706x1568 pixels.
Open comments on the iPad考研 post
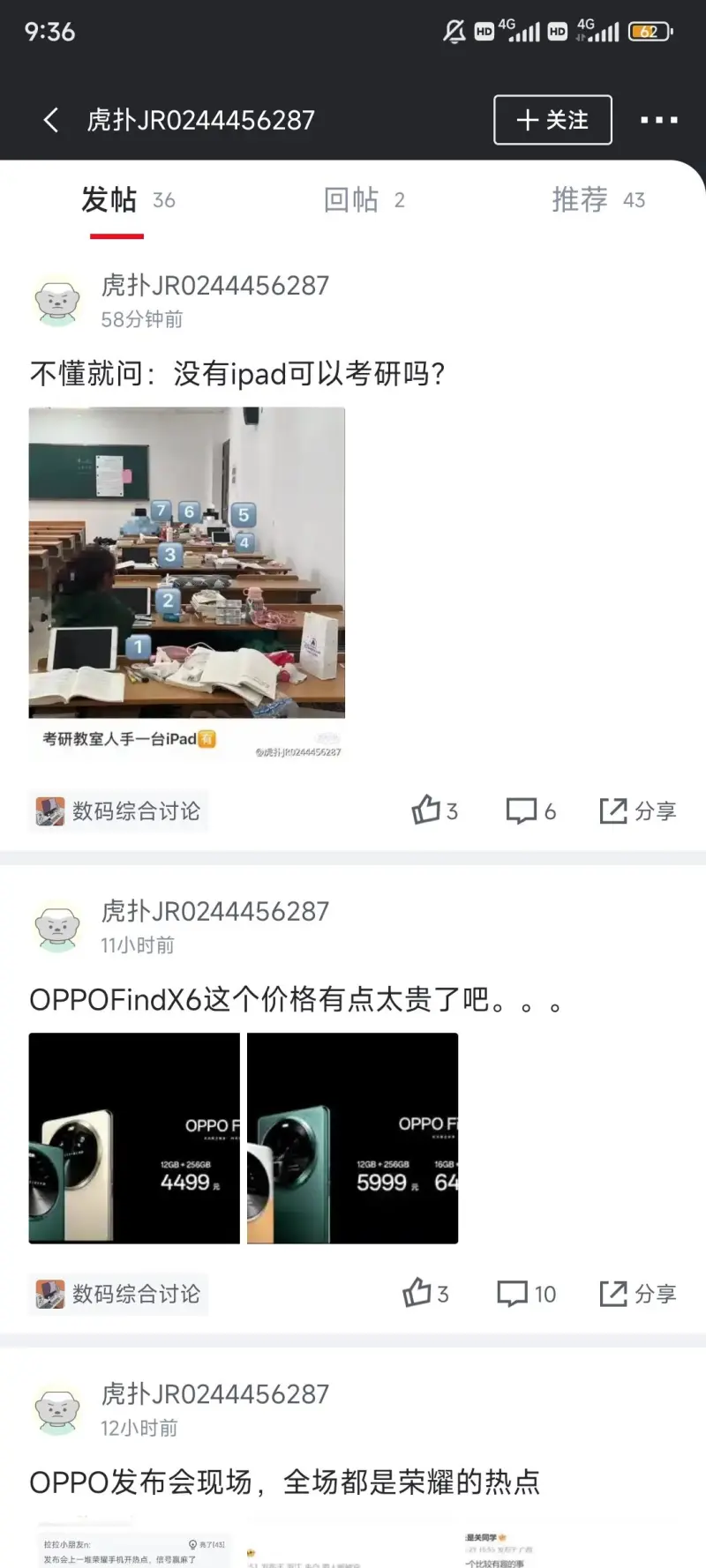(x=530, y=810)
